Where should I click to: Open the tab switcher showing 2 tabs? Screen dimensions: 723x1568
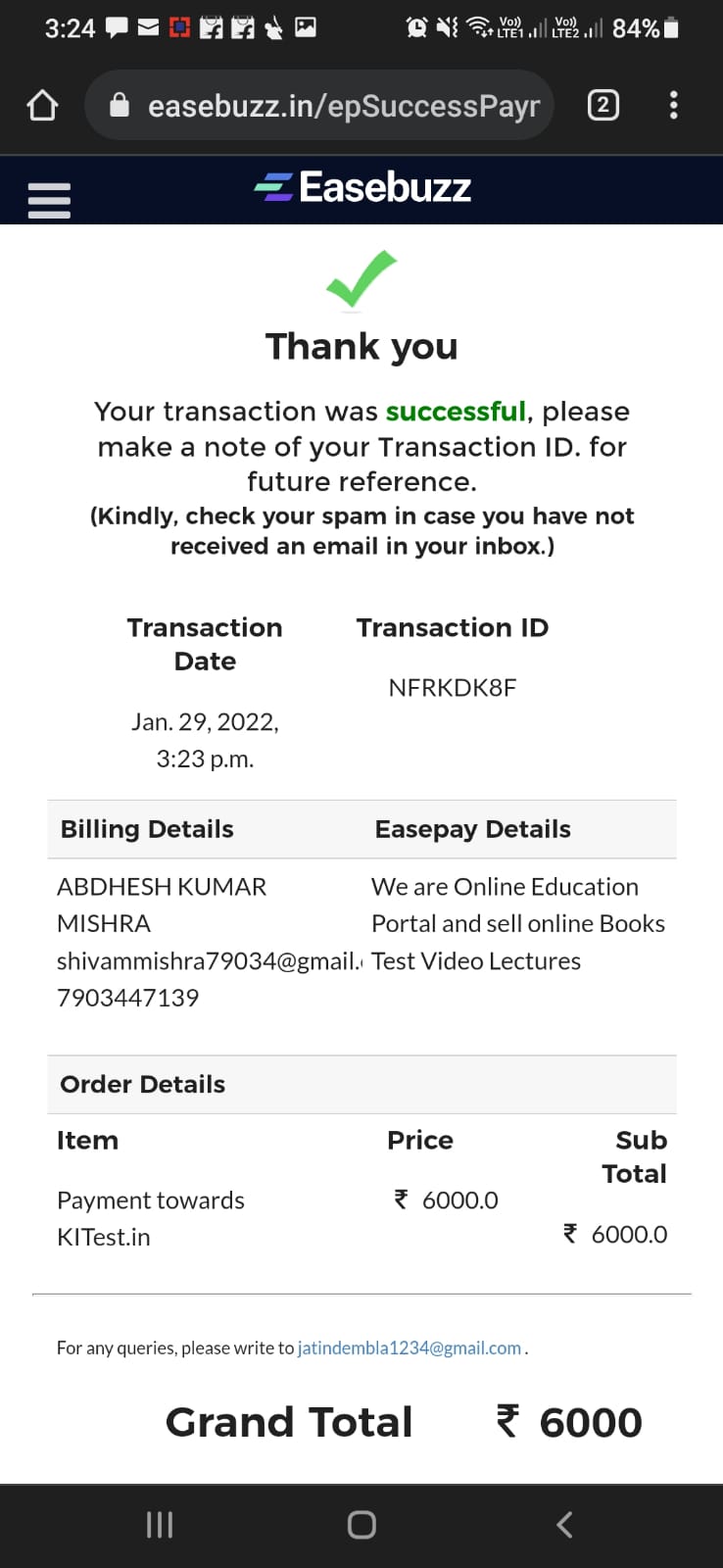point(602,105)
